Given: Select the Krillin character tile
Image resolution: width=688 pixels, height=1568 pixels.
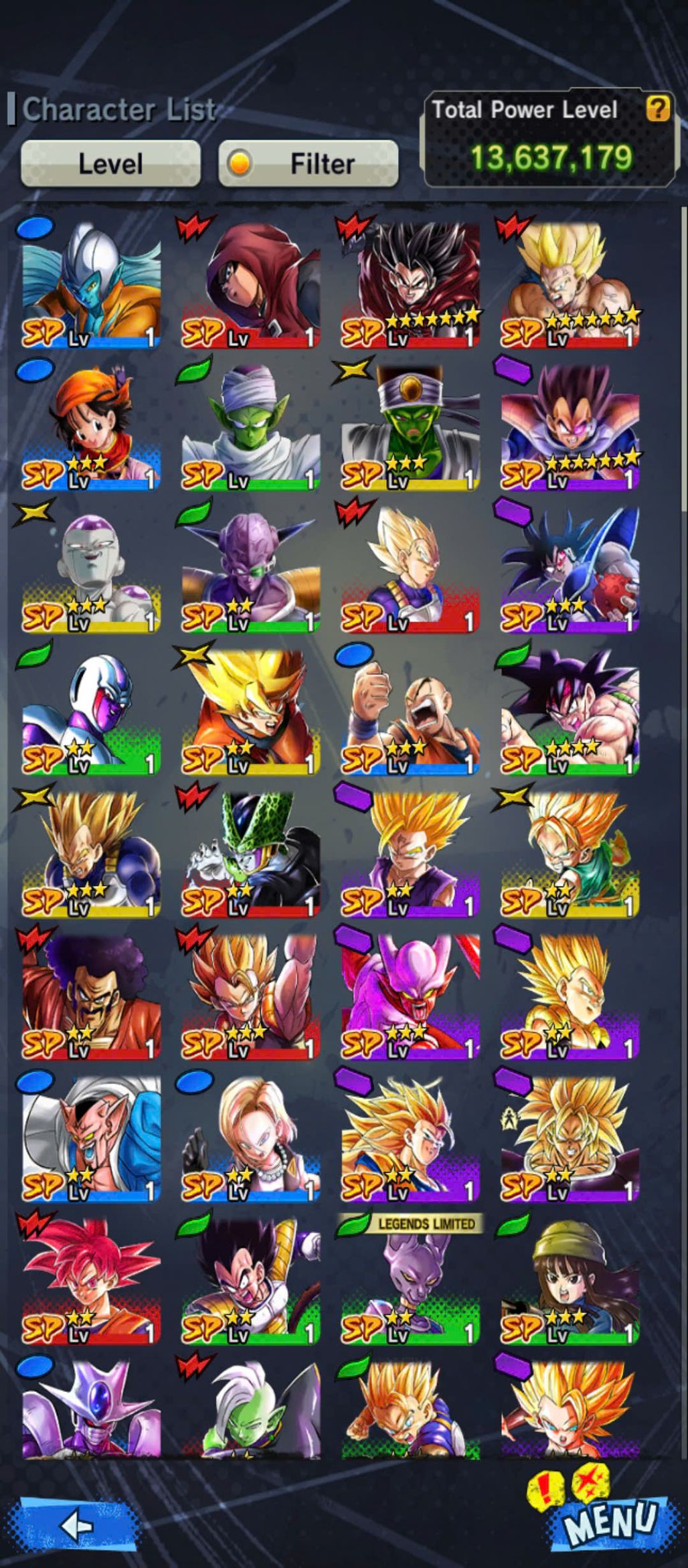Looking at the screenshot, I should pos(410,711).
